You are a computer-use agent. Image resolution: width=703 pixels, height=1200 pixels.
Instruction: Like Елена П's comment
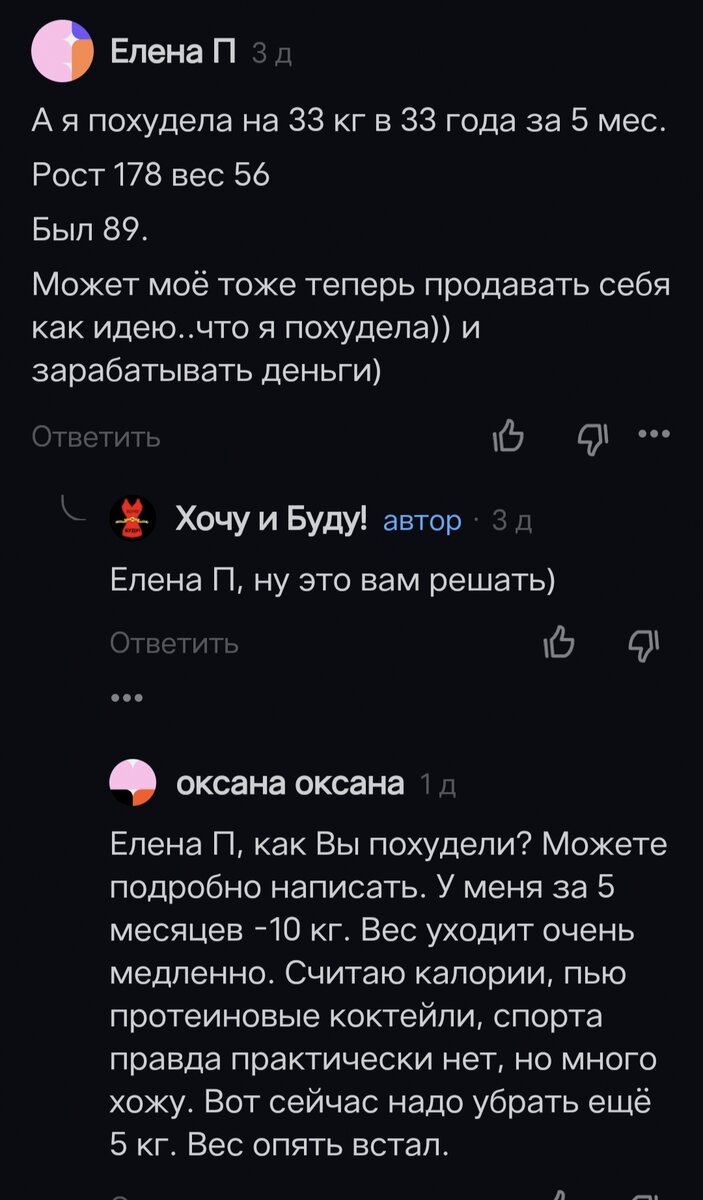pos(508,435)
